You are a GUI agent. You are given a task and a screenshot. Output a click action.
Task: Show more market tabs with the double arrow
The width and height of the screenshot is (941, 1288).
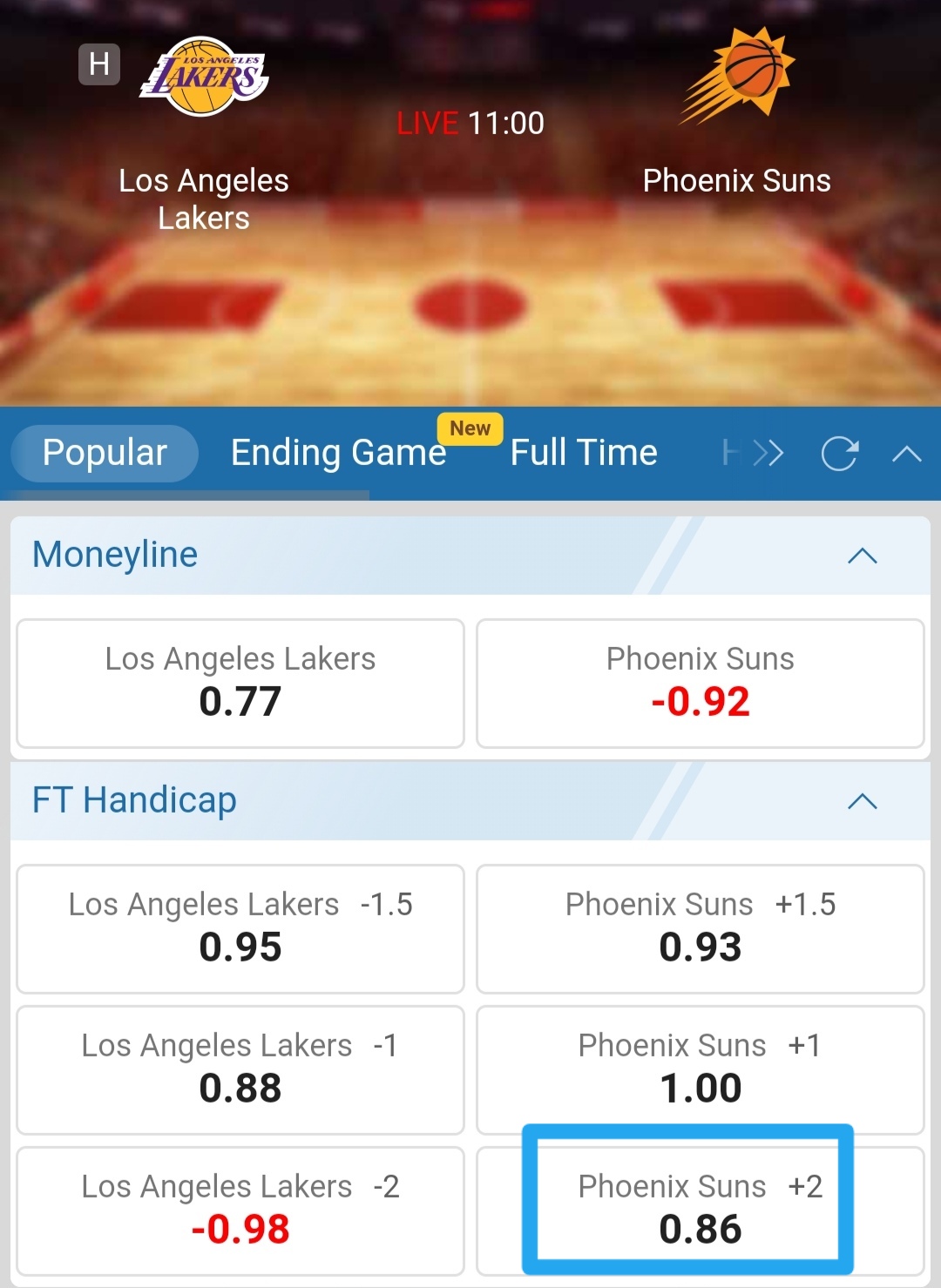[x=768, y=453]
